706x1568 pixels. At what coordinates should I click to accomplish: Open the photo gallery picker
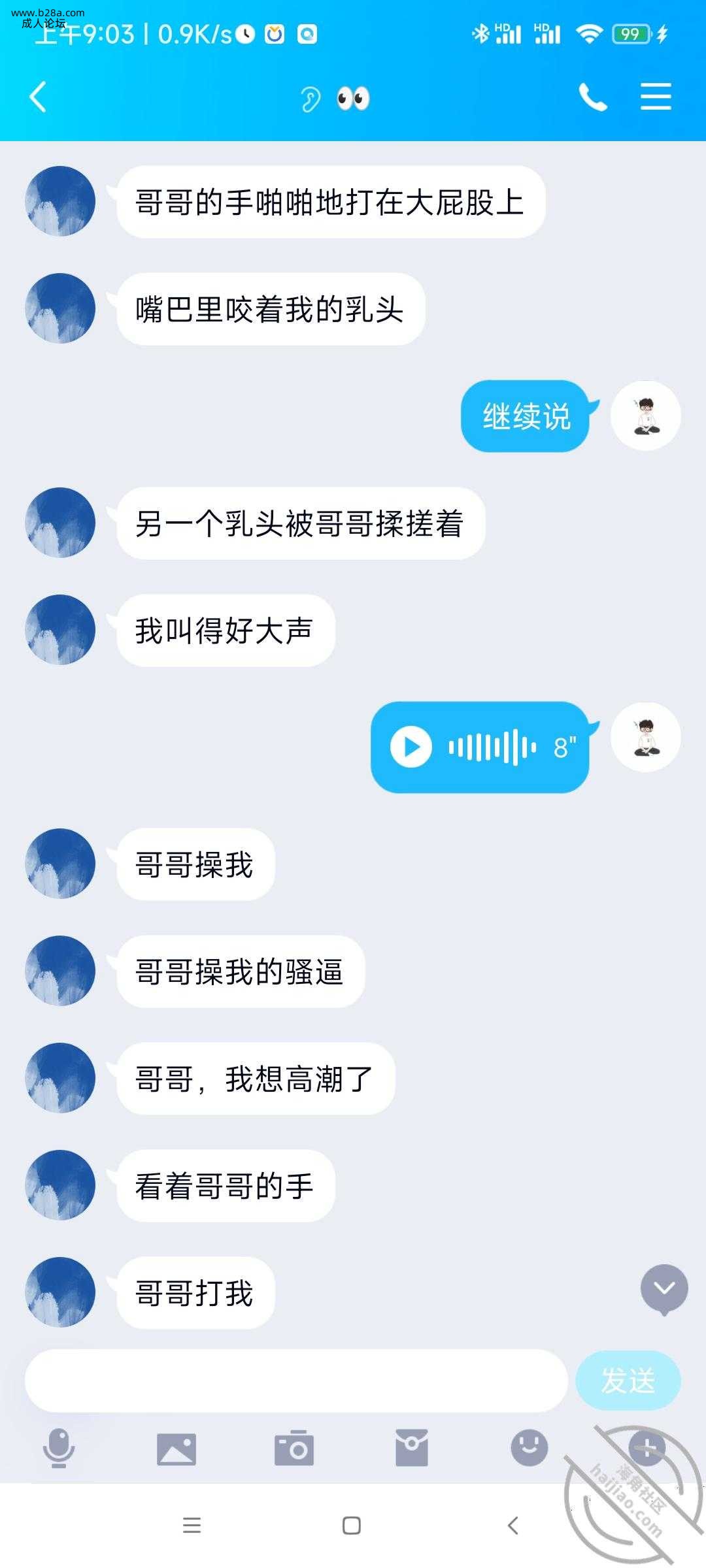click(176, 1448)
